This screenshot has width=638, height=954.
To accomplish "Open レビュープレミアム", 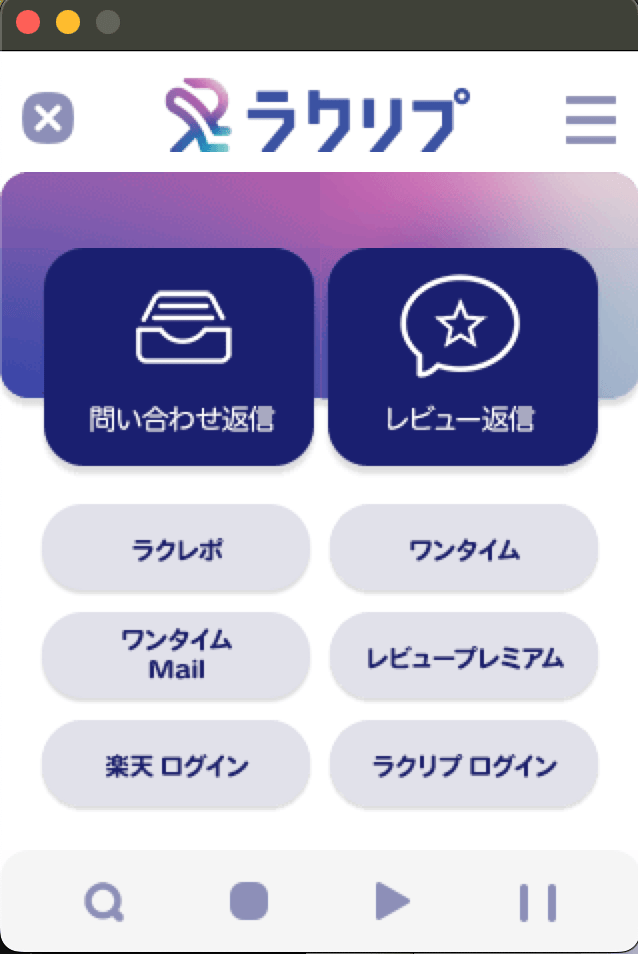I will coord(464,657).
